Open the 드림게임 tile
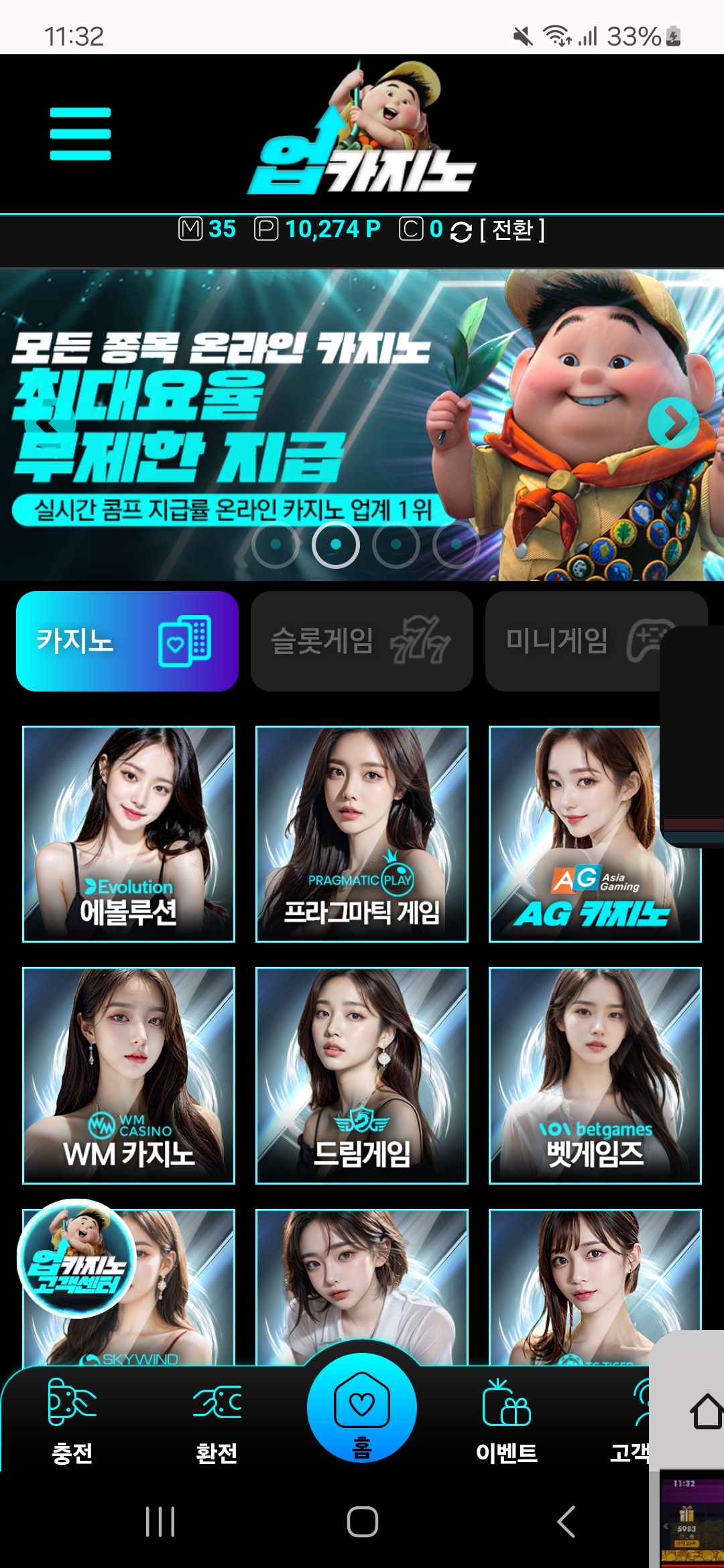Viewport: 724px width, 1568px height. (x=361, y=1075)
